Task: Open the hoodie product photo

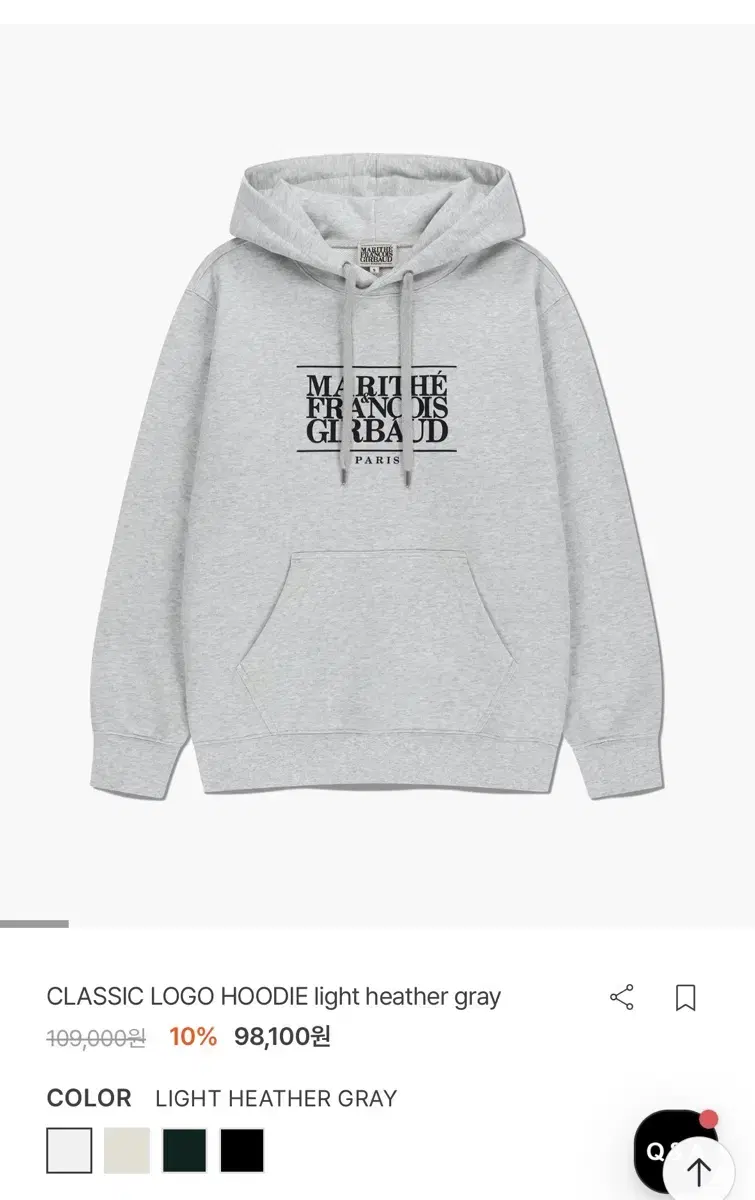Action: coord(377,470)
